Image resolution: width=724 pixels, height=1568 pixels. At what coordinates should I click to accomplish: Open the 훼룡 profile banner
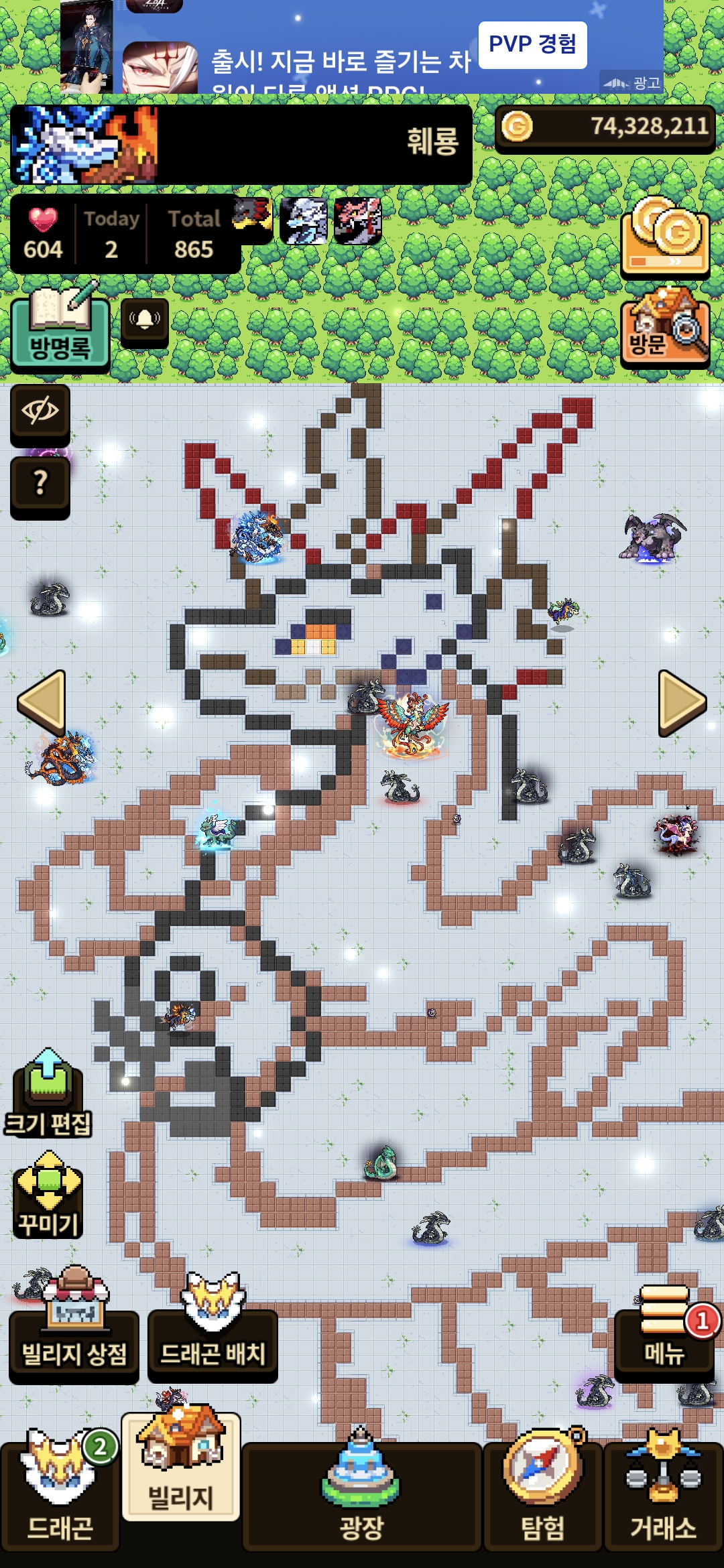click(x=241, y=144)
